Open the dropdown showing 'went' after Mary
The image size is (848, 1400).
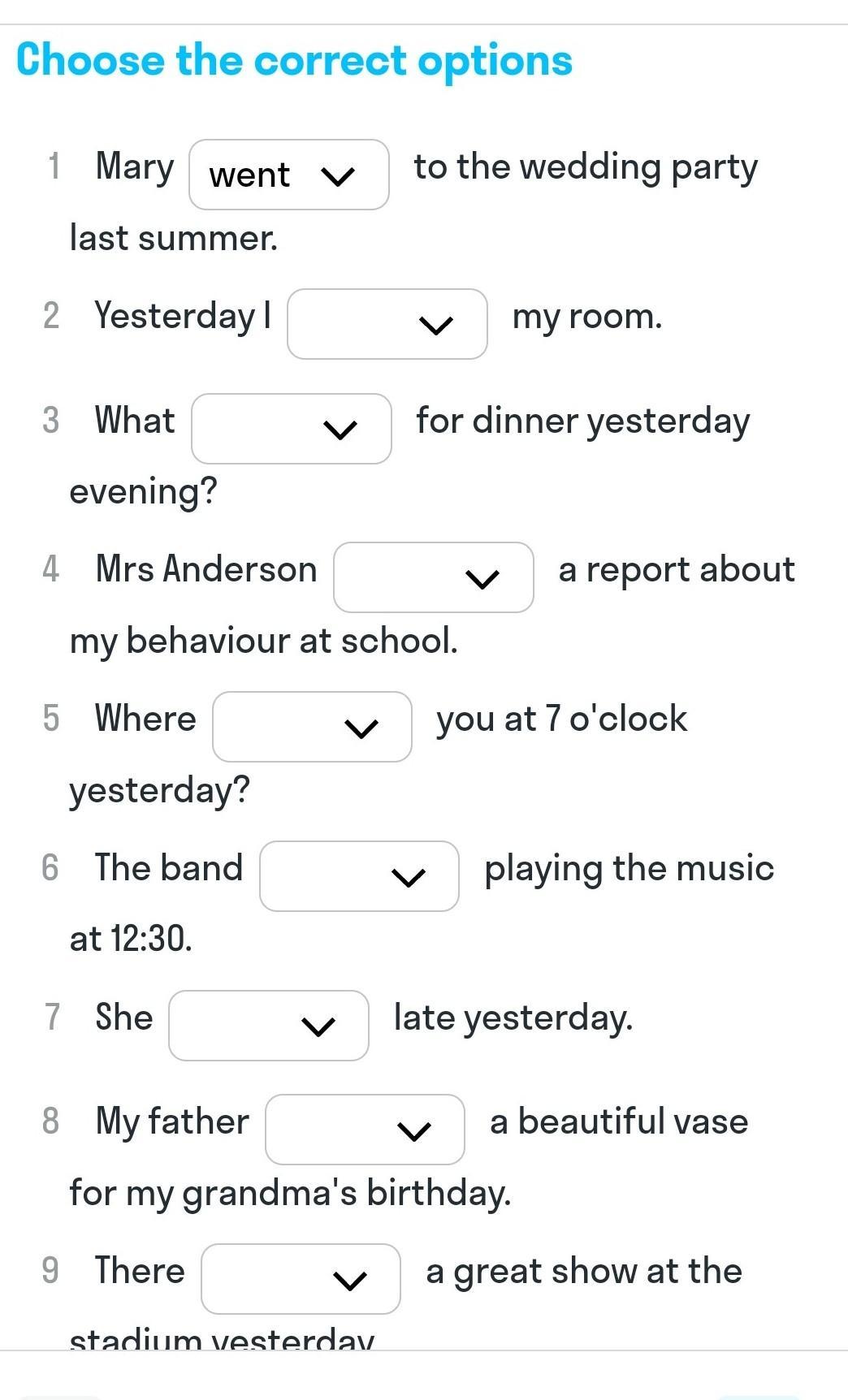click(288, 175)
